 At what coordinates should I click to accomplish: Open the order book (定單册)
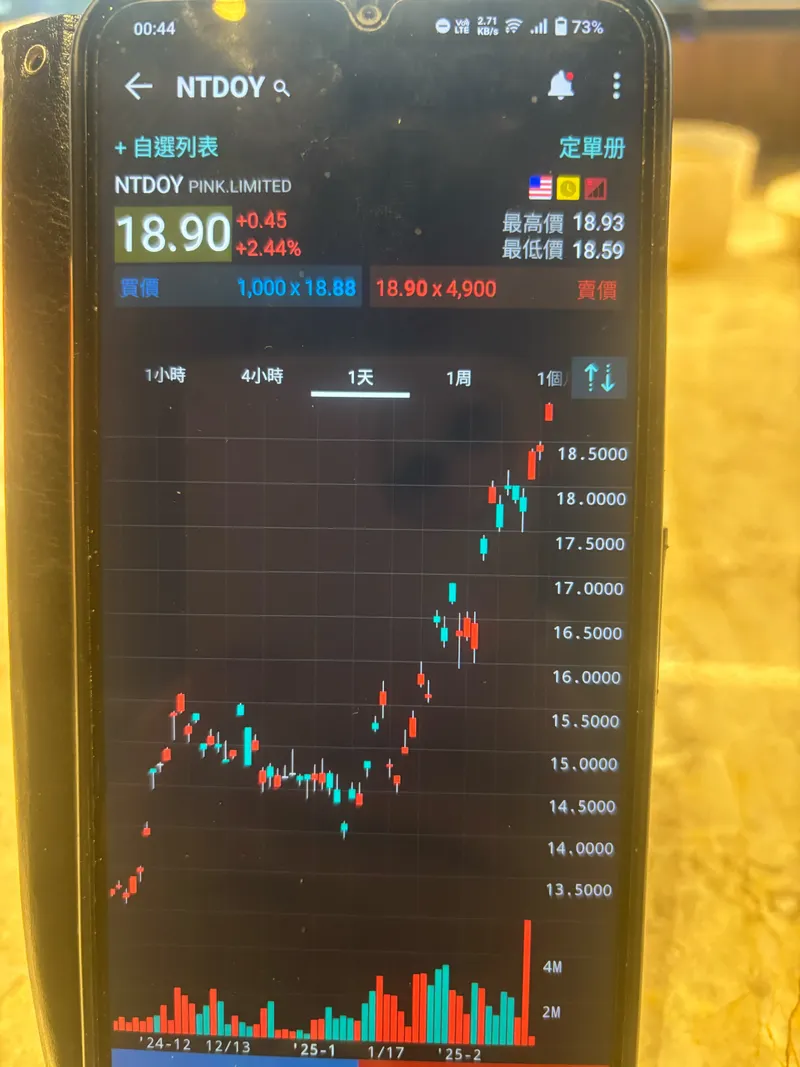(592, 148)
